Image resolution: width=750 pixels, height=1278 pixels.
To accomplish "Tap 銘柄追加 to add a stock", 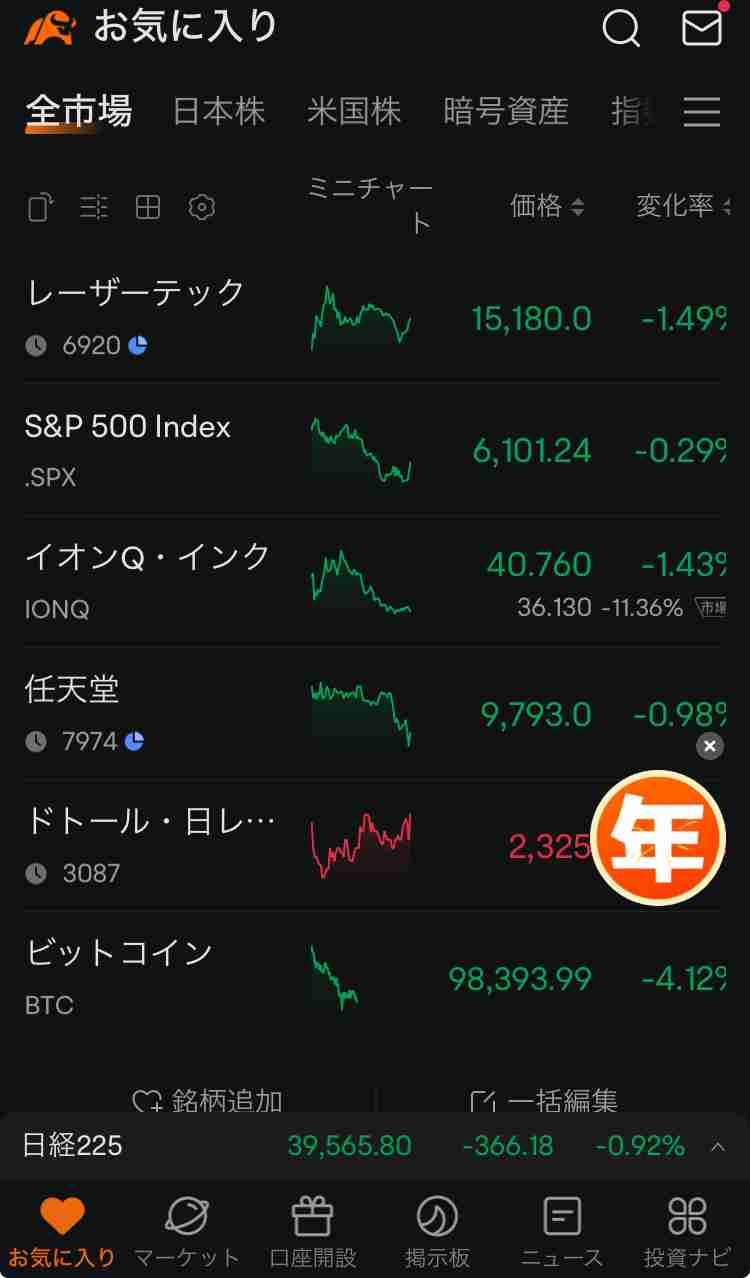I will point(208,1101).
